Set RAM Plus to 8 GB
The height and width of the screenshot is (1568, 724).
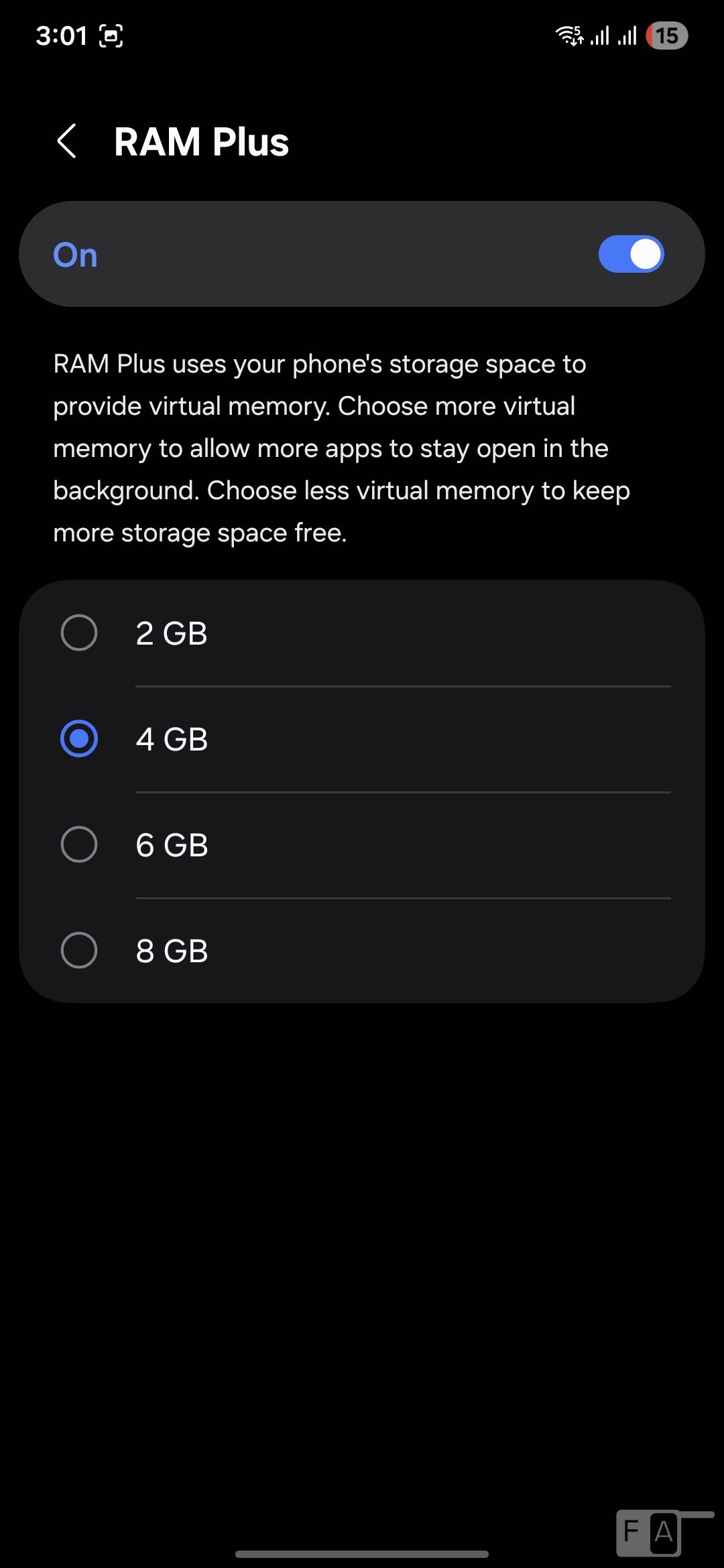[x=79, y=950]
